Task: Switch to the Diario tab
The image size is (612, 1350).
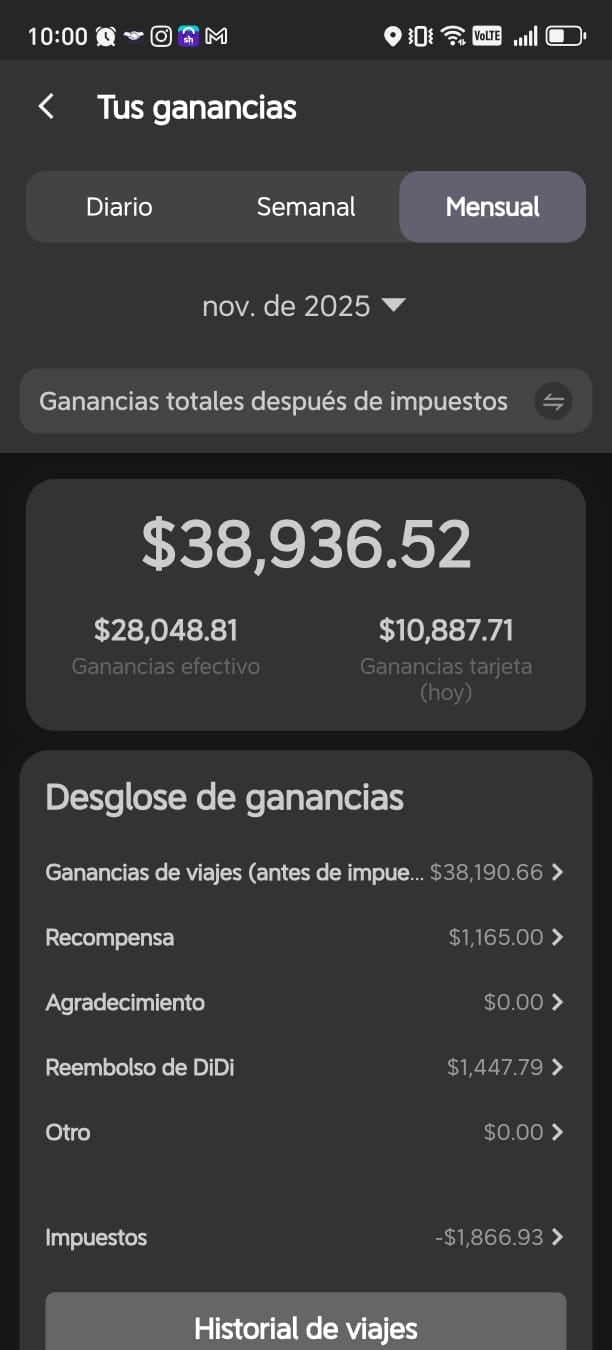Action: tap(119, 207)
